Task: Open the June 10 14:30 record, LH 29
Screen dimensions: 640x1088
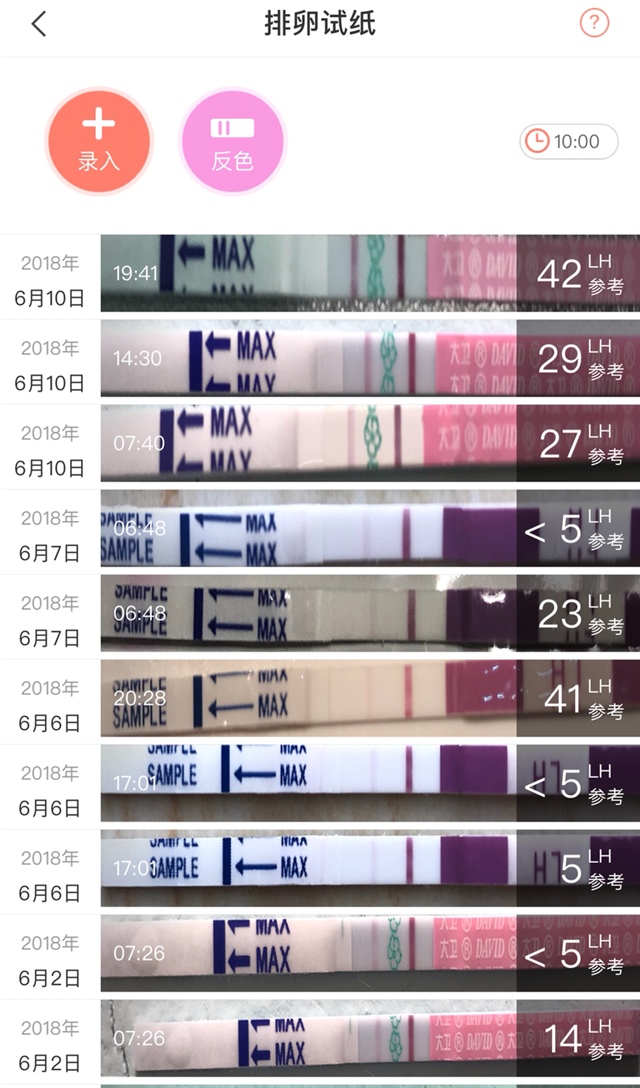Action: (x=369, y=362)
